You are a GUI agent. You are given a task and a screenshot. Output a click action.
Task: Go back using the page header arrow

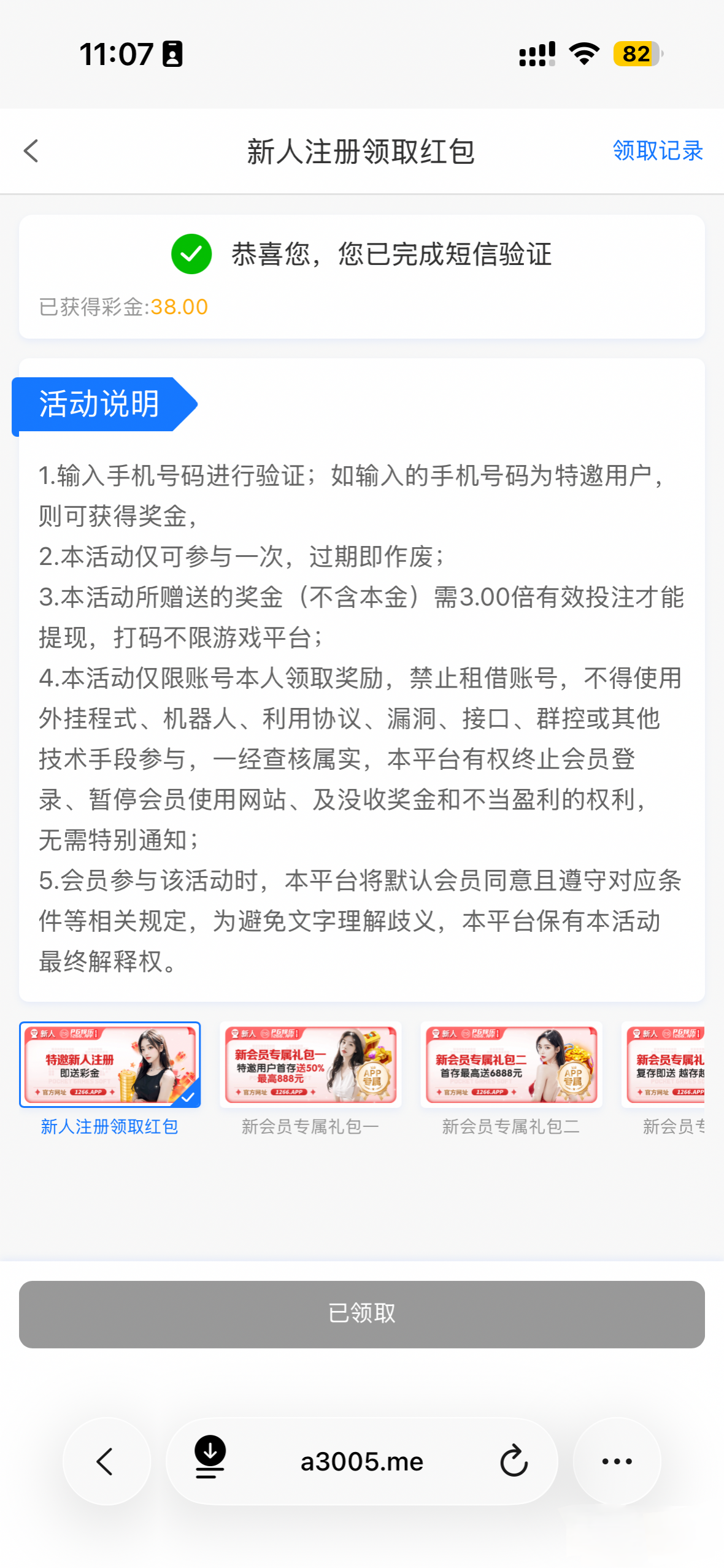click(x=31, y=151)
